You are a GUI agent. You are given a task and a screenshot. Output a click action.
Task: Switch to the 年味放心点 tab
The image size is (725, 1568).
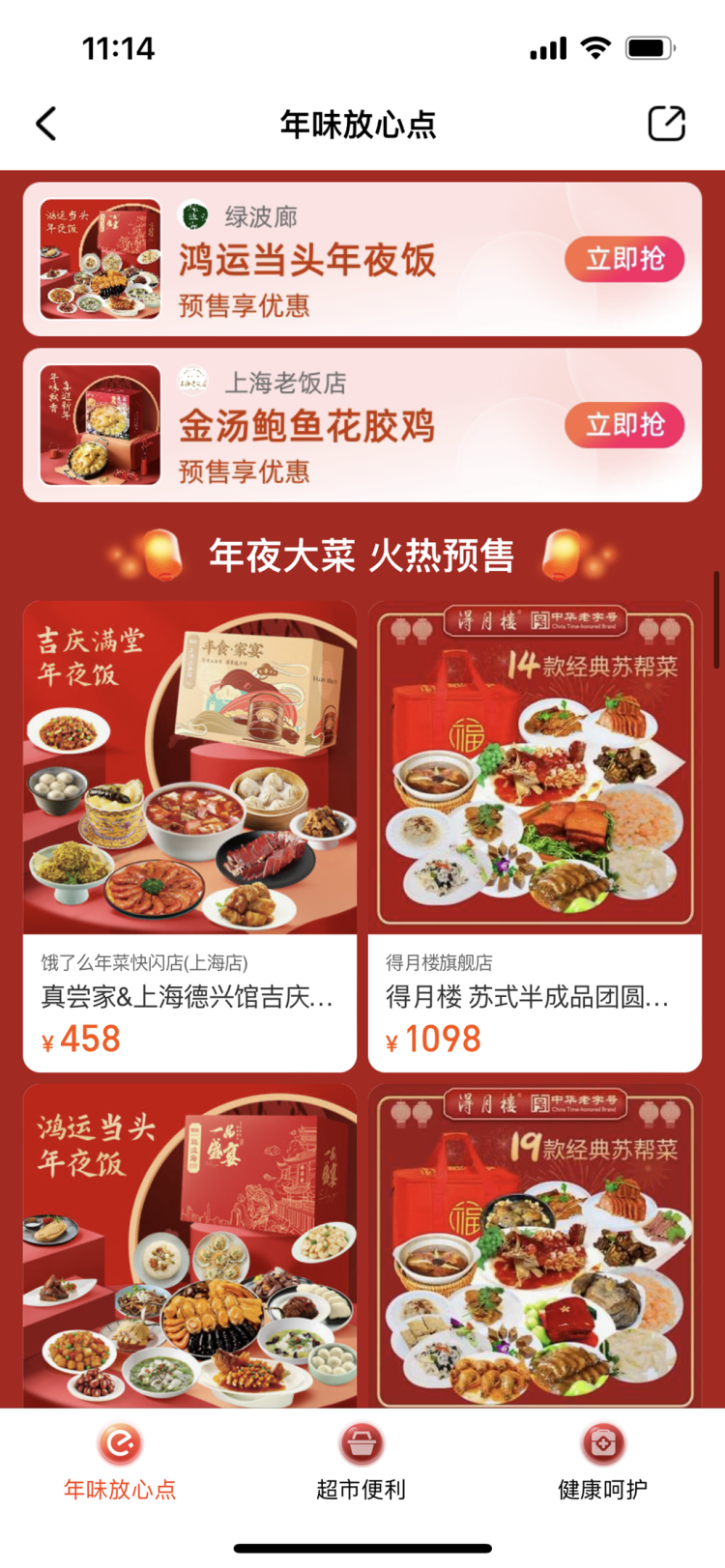pos(120,1463)
